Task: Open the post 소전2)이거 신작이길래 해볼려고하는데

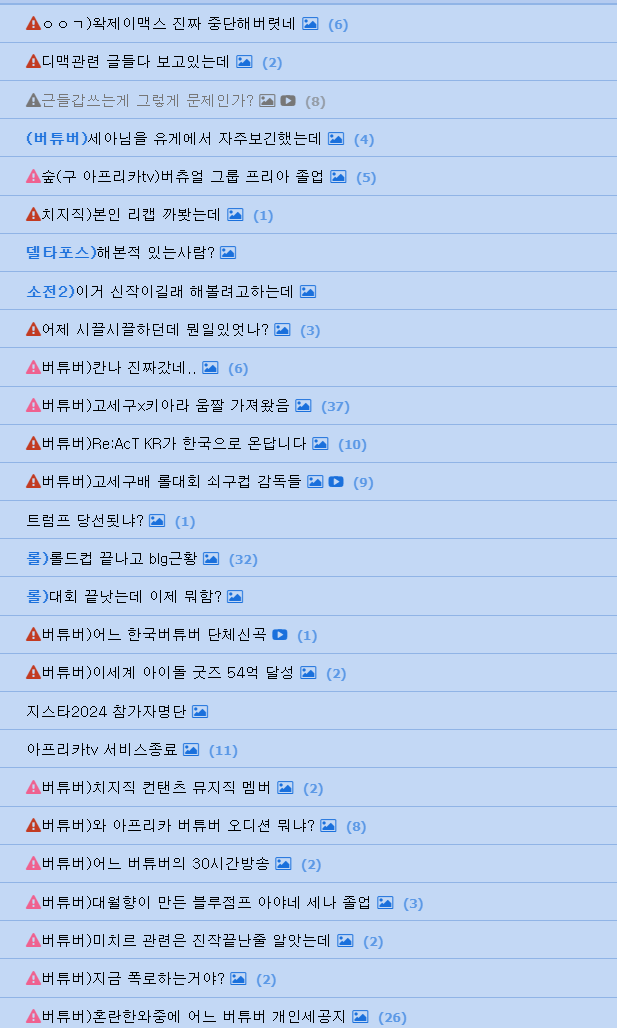Action: point(160,291)
